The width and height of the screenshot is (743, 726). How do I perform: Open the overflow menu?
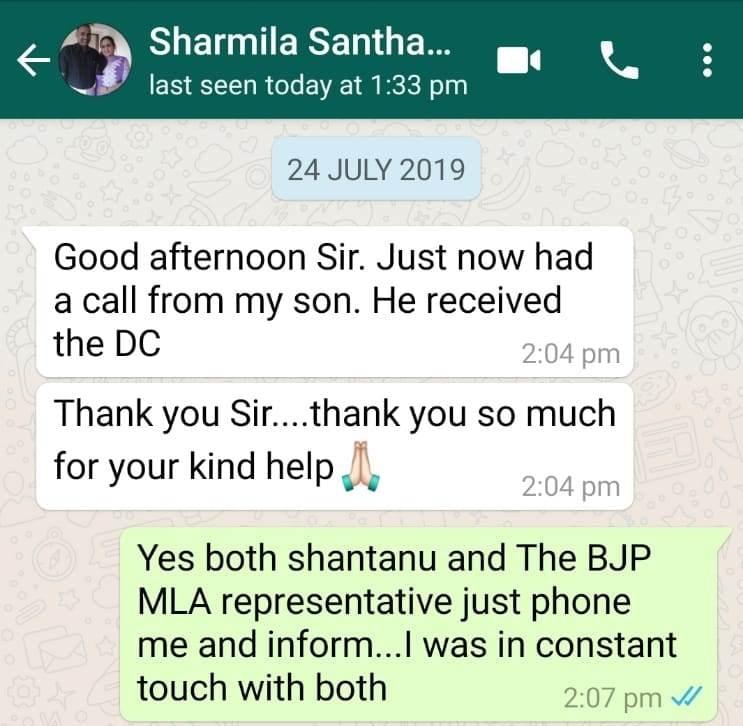707,61
